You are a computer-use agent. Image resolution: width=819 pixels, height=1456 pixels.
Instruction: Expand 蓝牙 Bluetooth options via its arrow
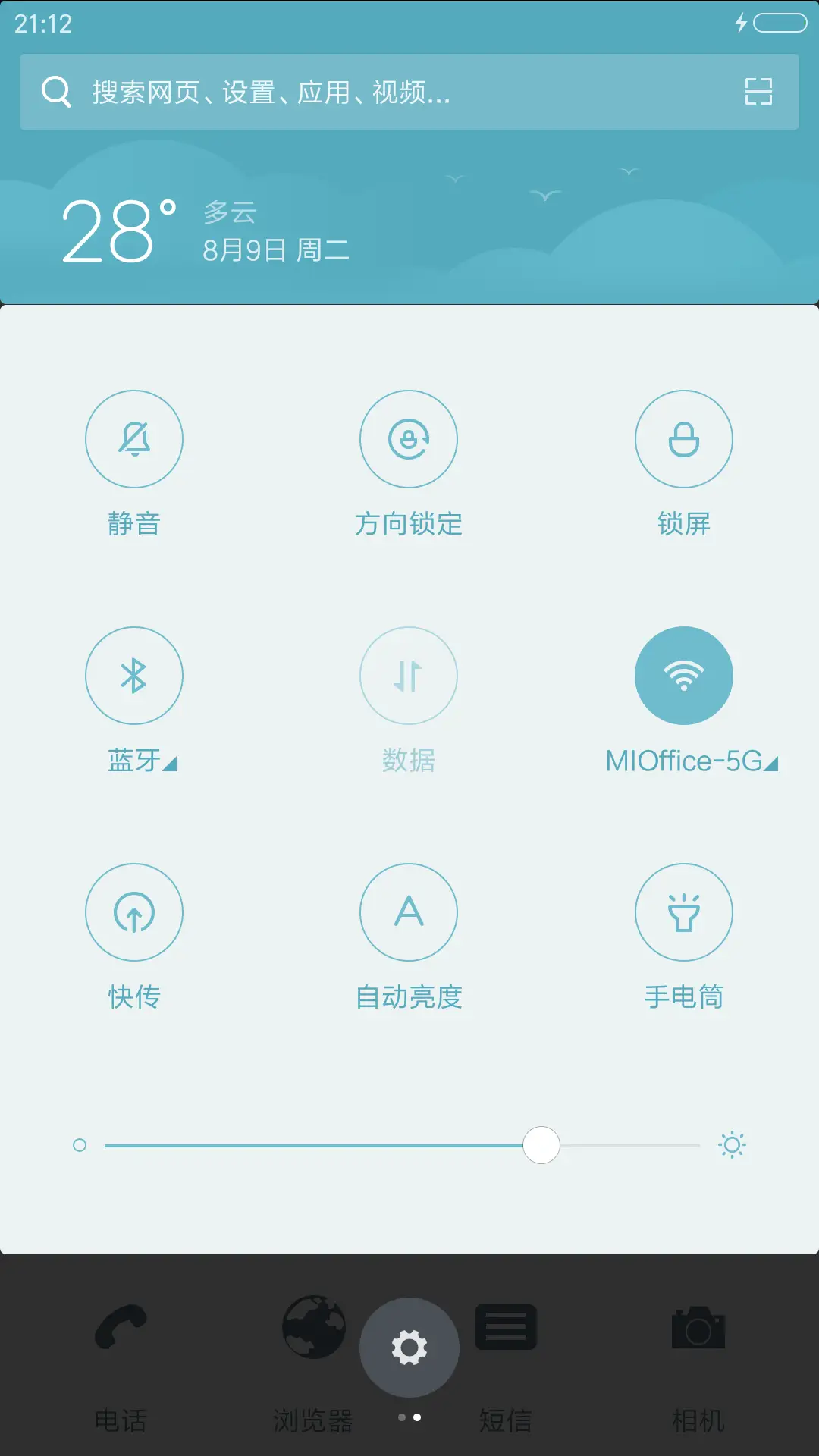tap(170, 766)
